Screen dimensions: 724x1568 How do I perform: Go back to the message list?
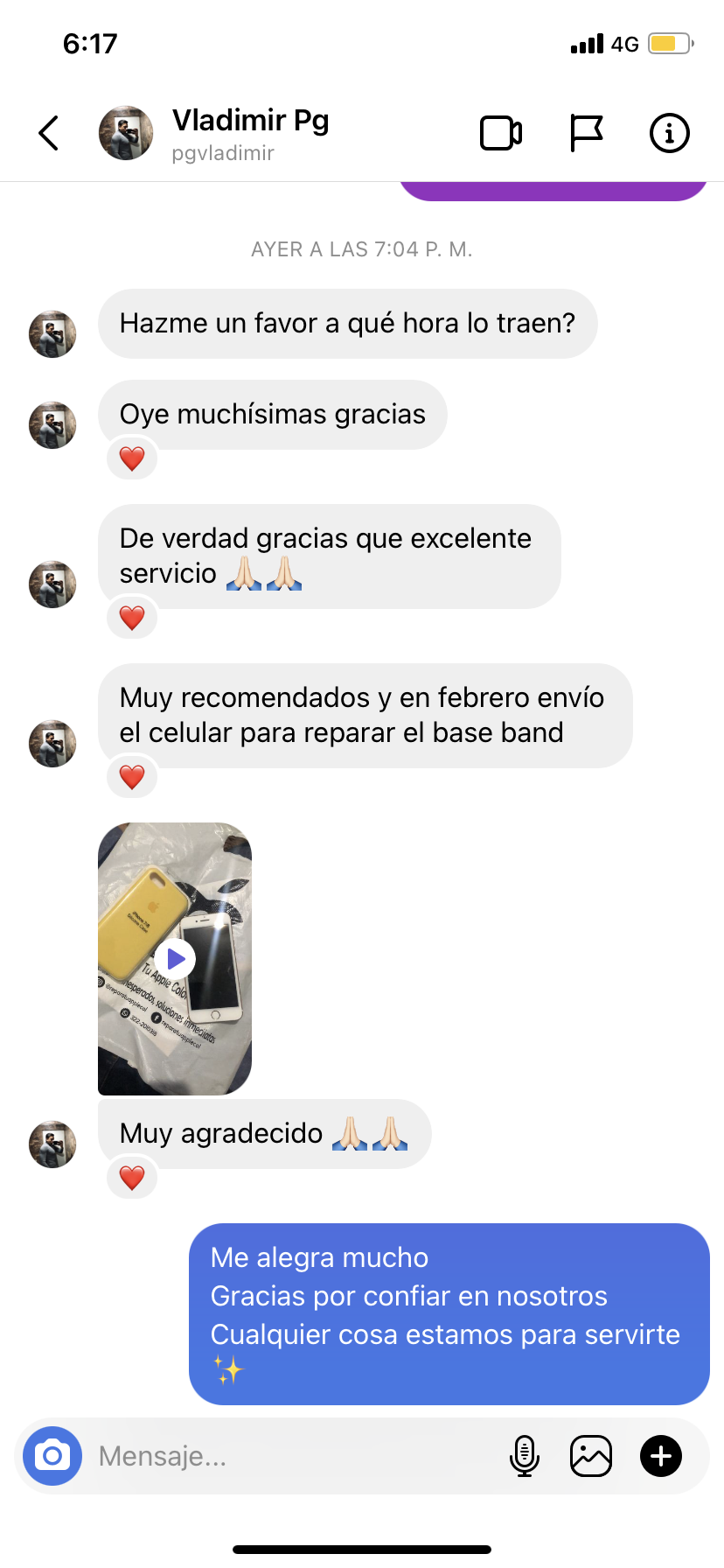click(x=49, y=133)
